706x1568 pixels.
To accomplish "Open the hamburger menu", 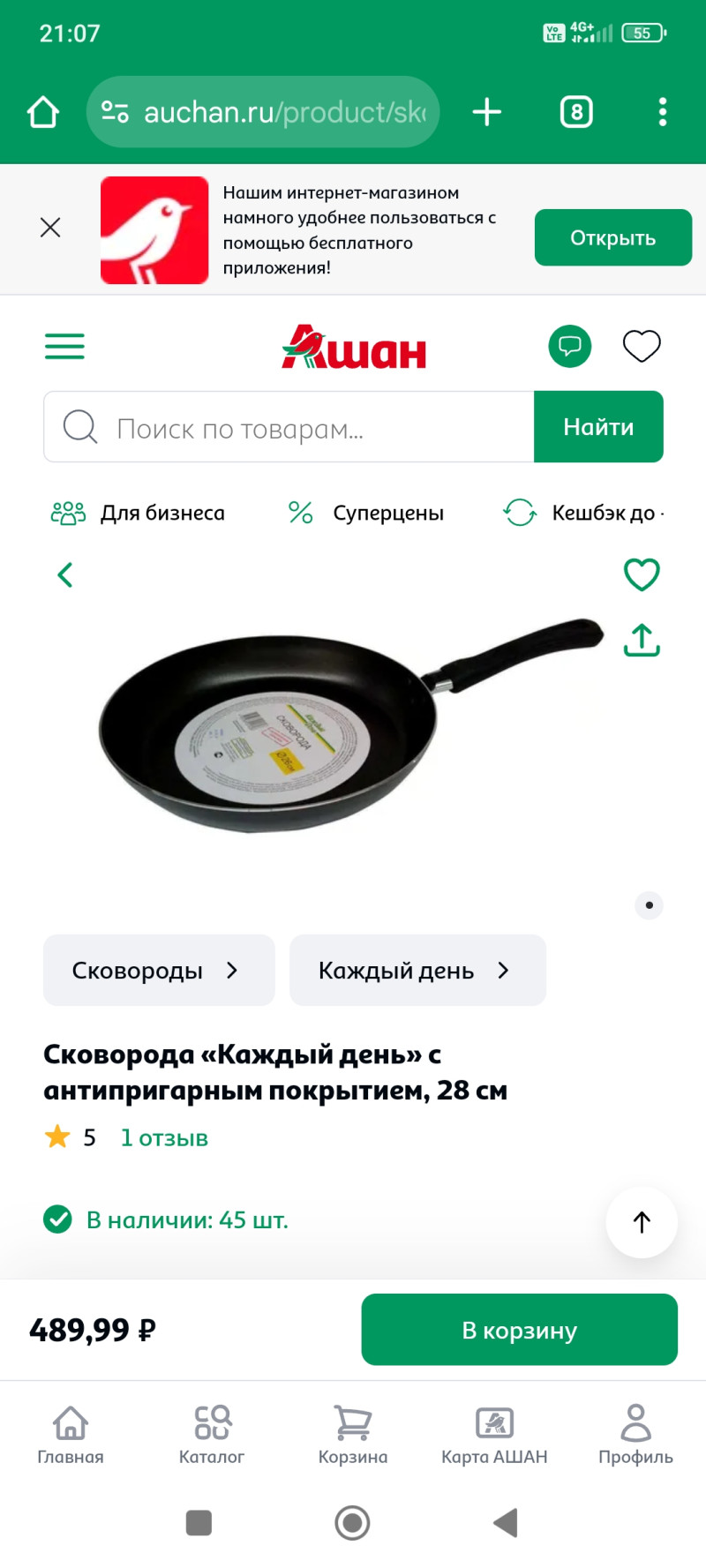I will [64, 346].
